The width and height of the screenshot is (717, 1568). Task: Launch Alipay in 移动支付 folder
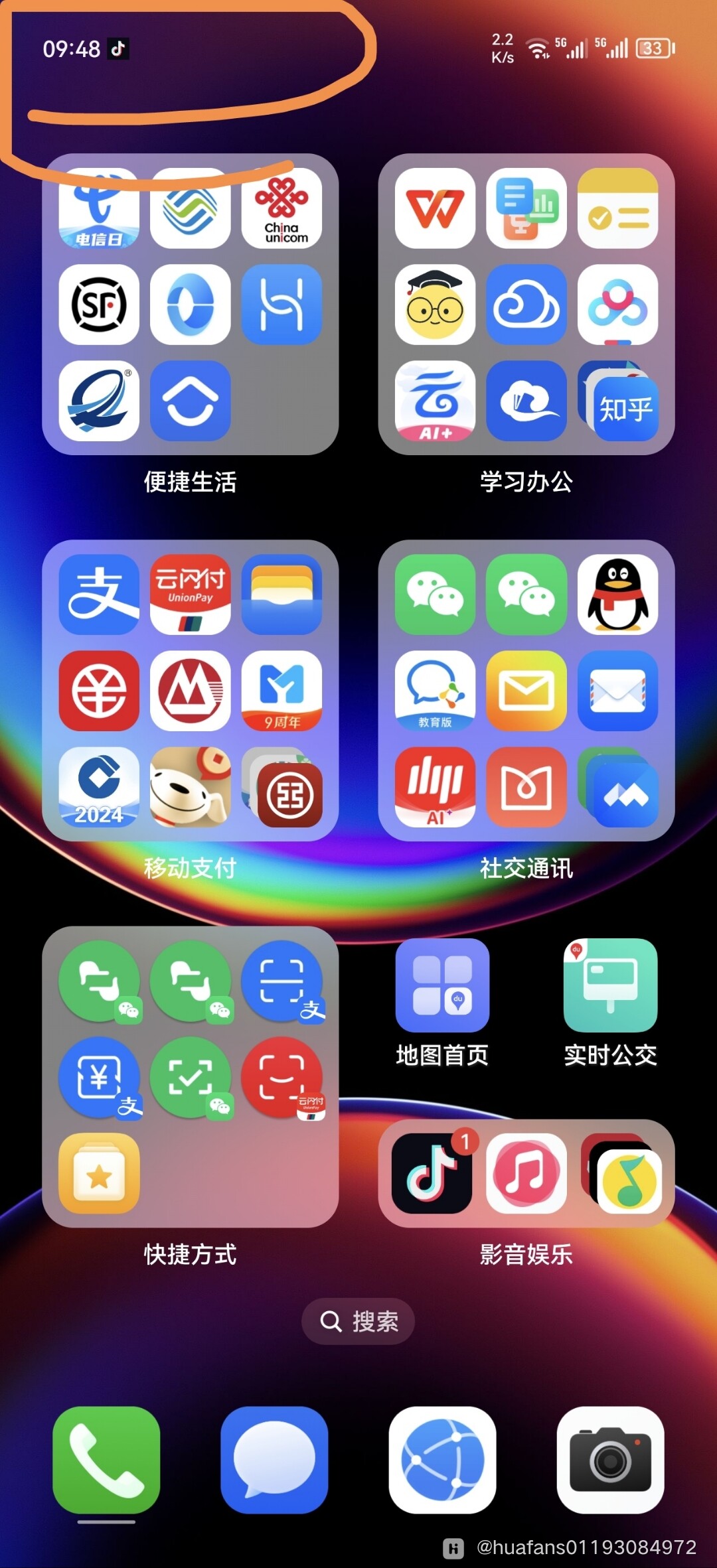[98, 593]
